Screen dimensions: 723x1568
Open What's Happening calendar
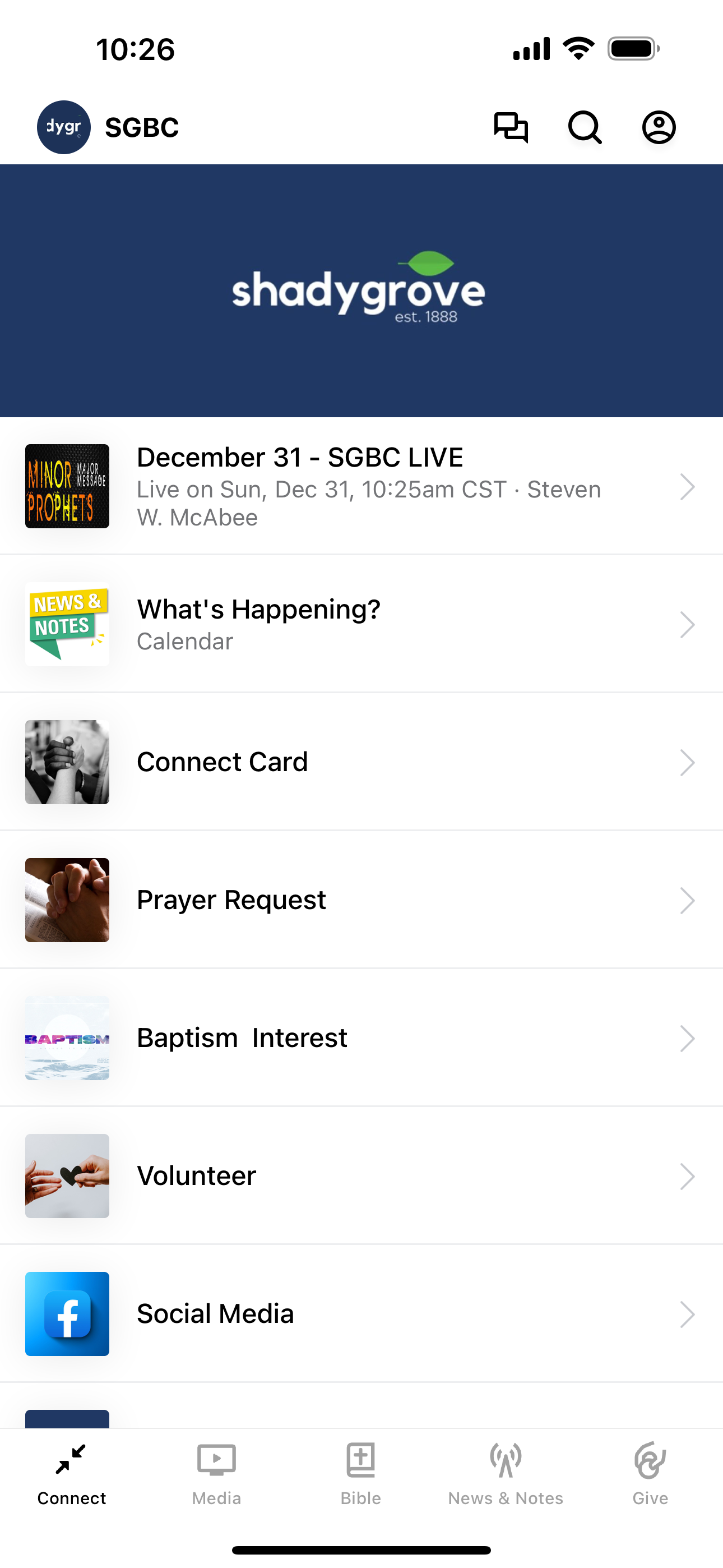point(361,624)
